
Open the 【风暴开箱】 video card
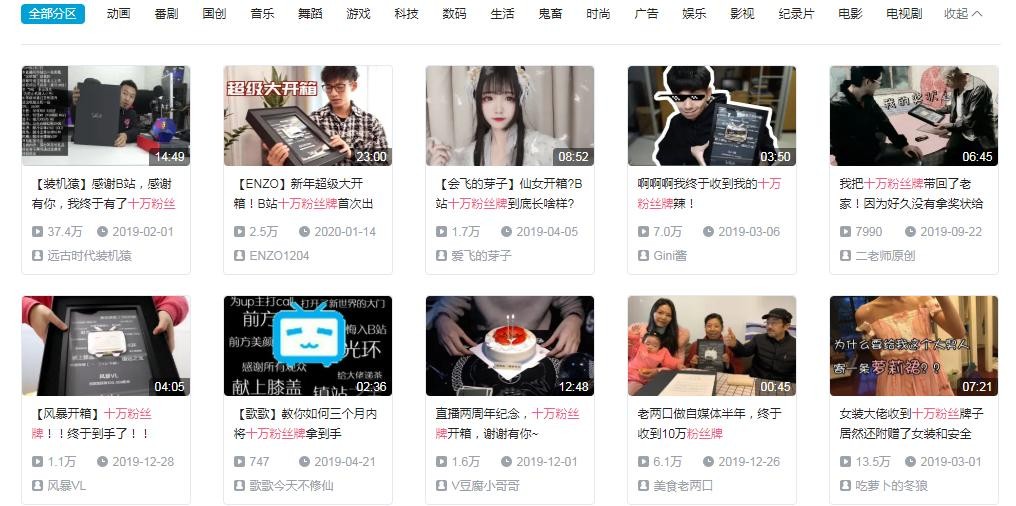point(105,346)
